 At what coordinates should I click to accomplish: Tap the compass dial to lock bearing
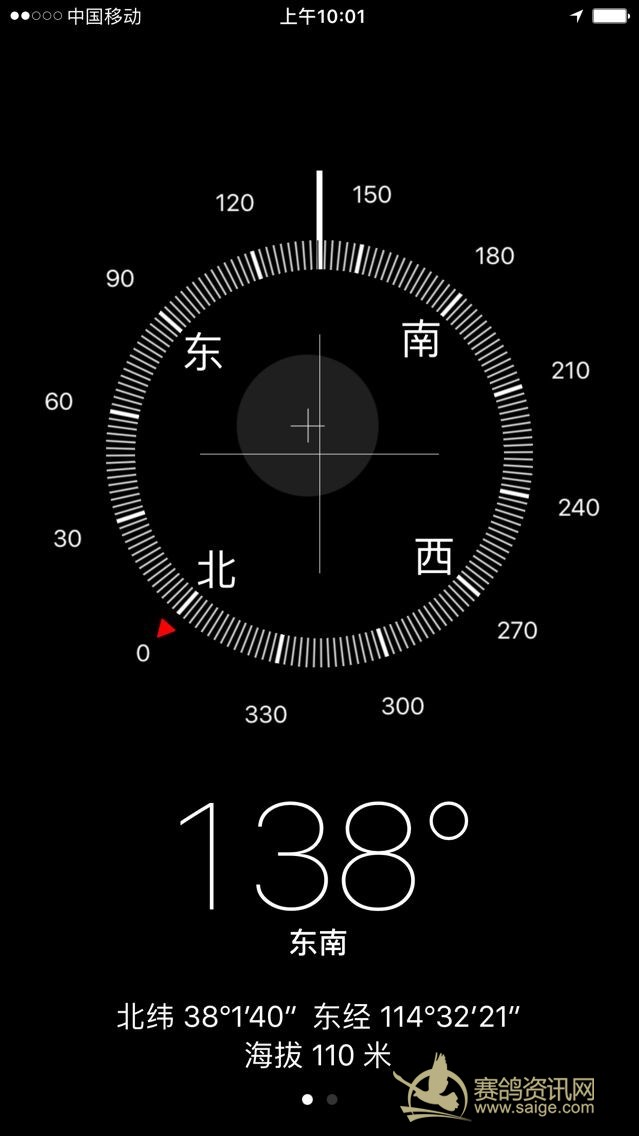point(320,454)
